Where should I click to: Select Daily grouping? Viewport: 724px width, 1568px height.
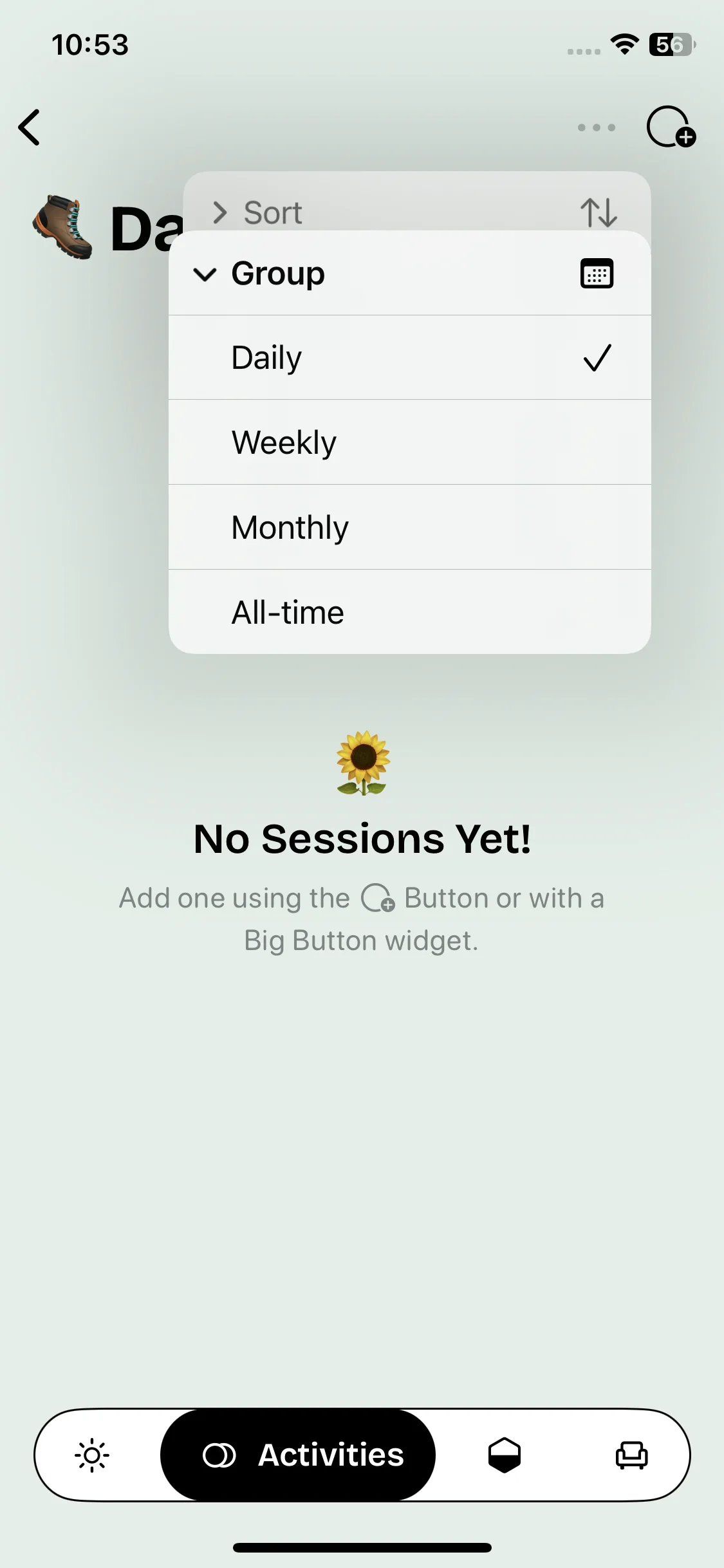coord(409,358)
